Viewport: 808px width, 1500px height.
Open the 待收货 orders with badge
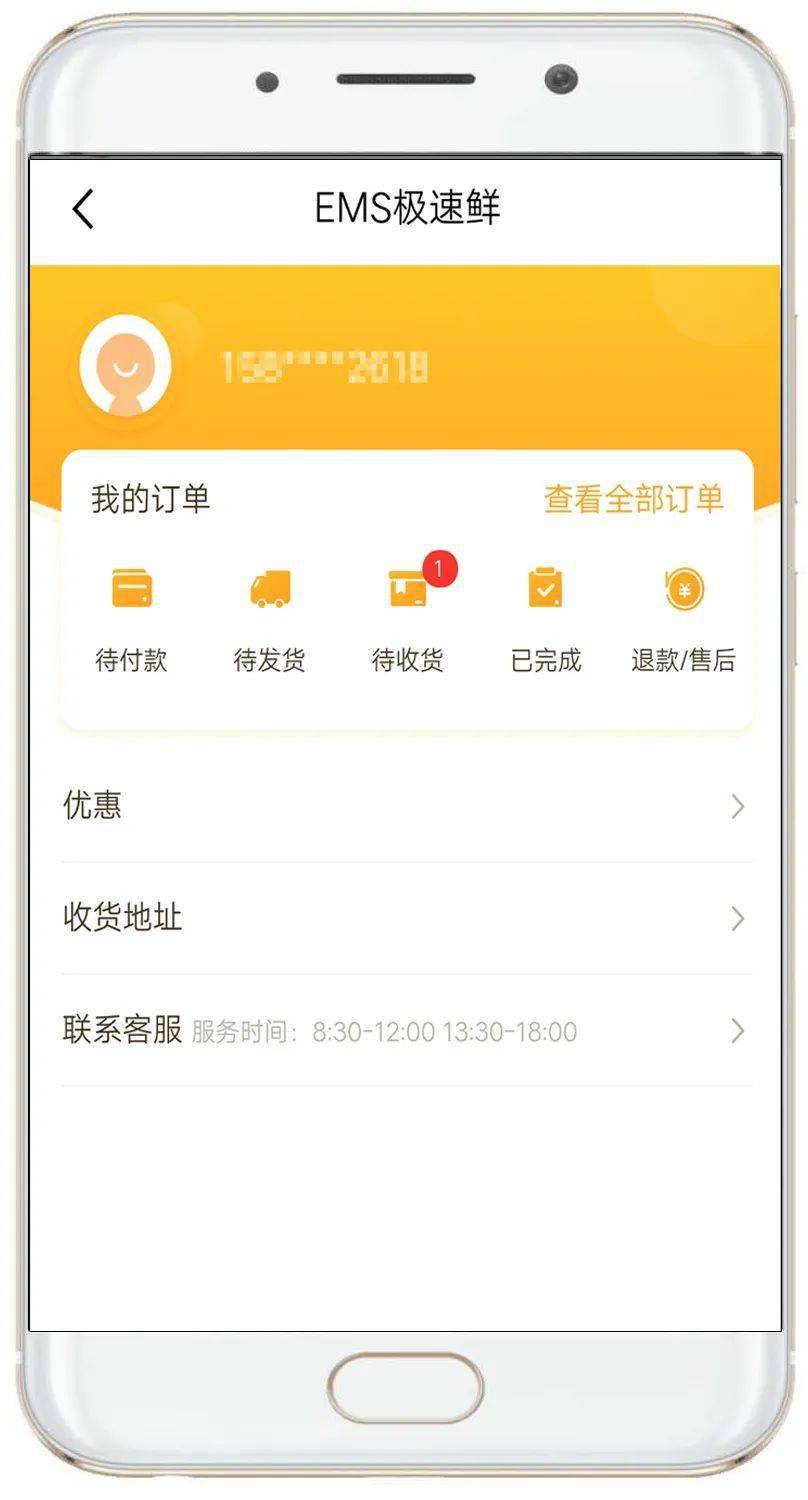[x=408, y=619]
